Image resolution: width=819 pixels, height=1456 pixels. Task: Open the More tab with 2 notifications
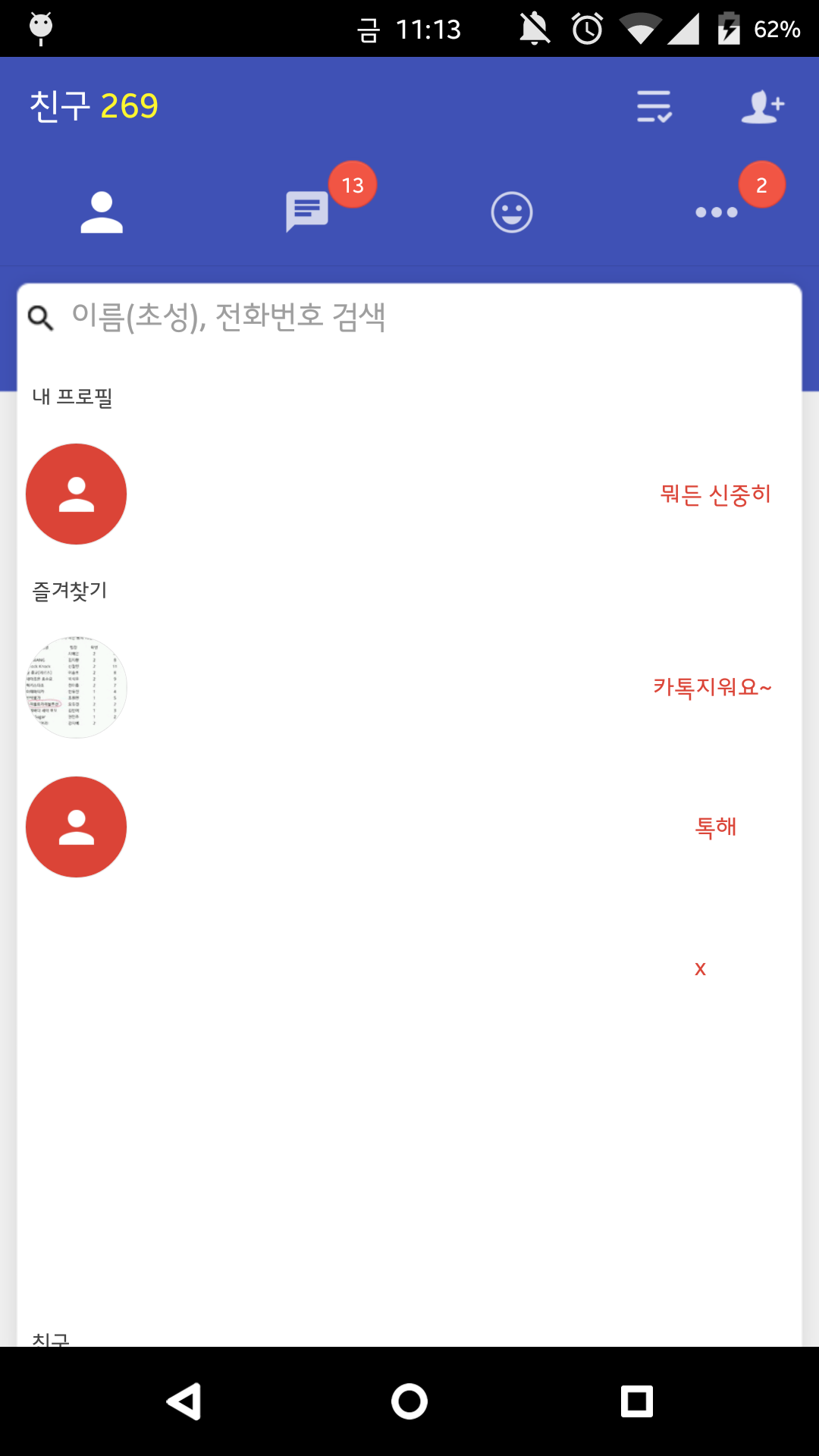click(x=717, y=212)
